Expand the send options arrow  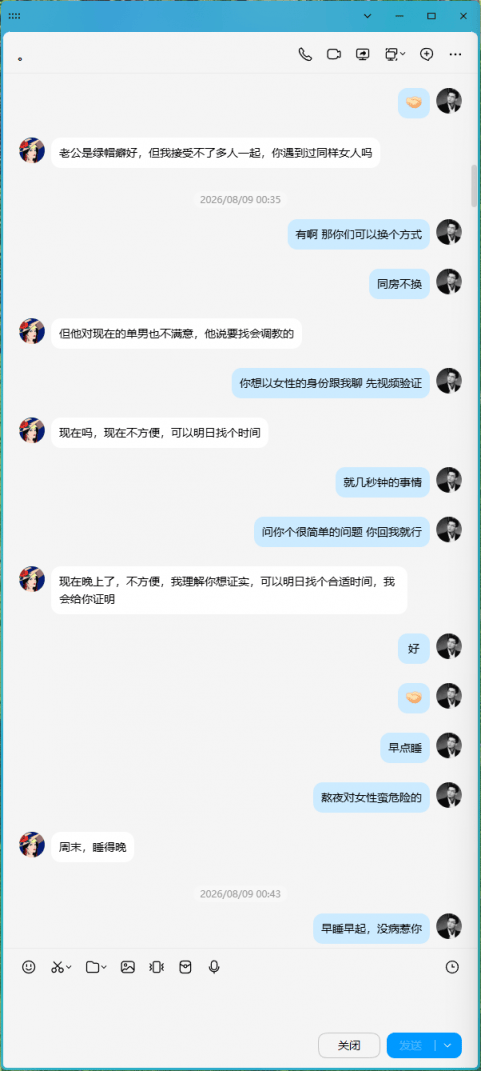[x=448, y=1045]
